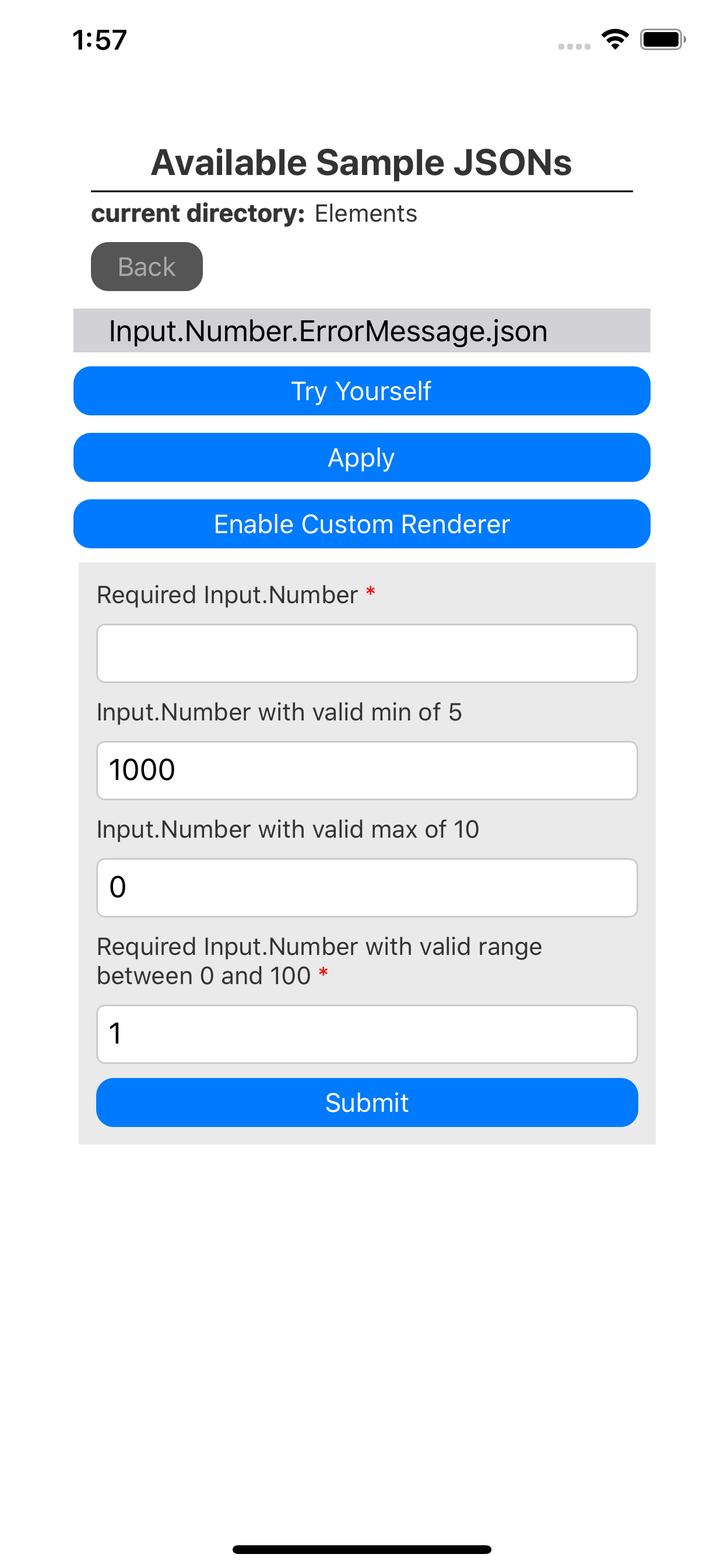Viewport: 724px width, 1568px height.
Task: Tap the Wi-Fi icon in the status bar
Action: [614, 39]
